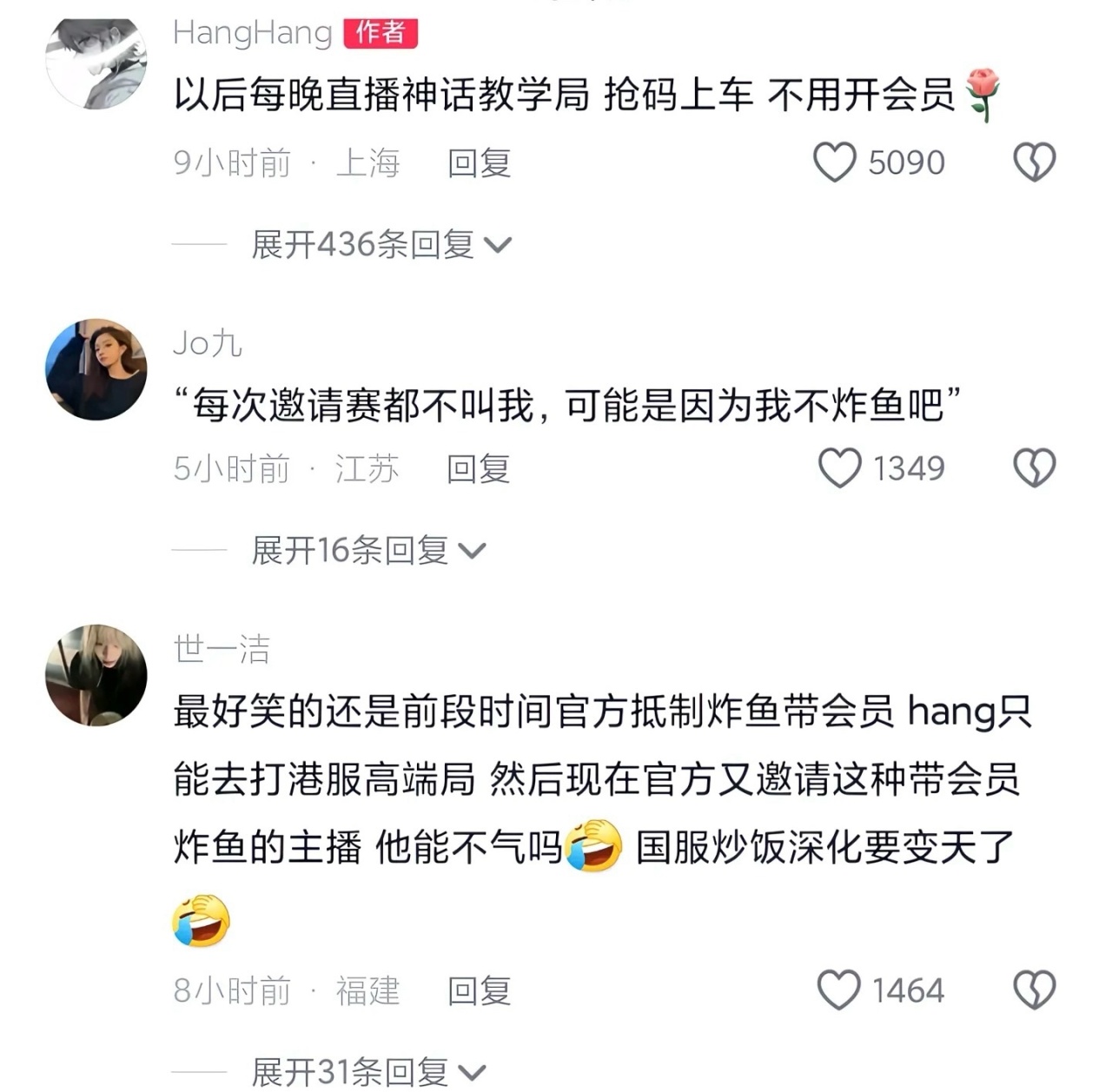
Task: Reply to Jo九's comment
Action: (x=479, y=469)
